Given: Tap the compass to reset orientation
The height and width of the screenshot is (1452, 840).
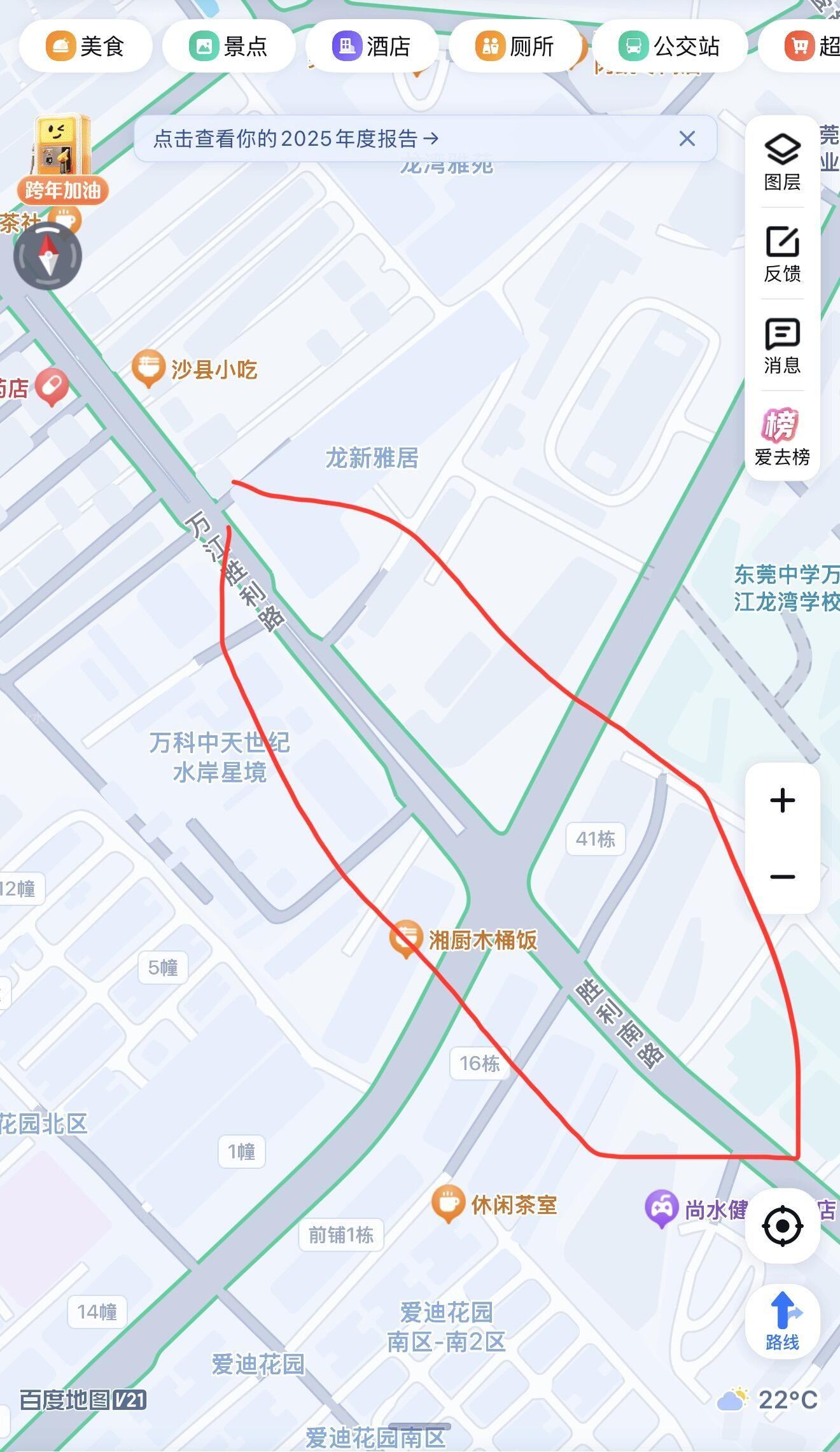Looking at the screenshot, I should tap(48, 256).
